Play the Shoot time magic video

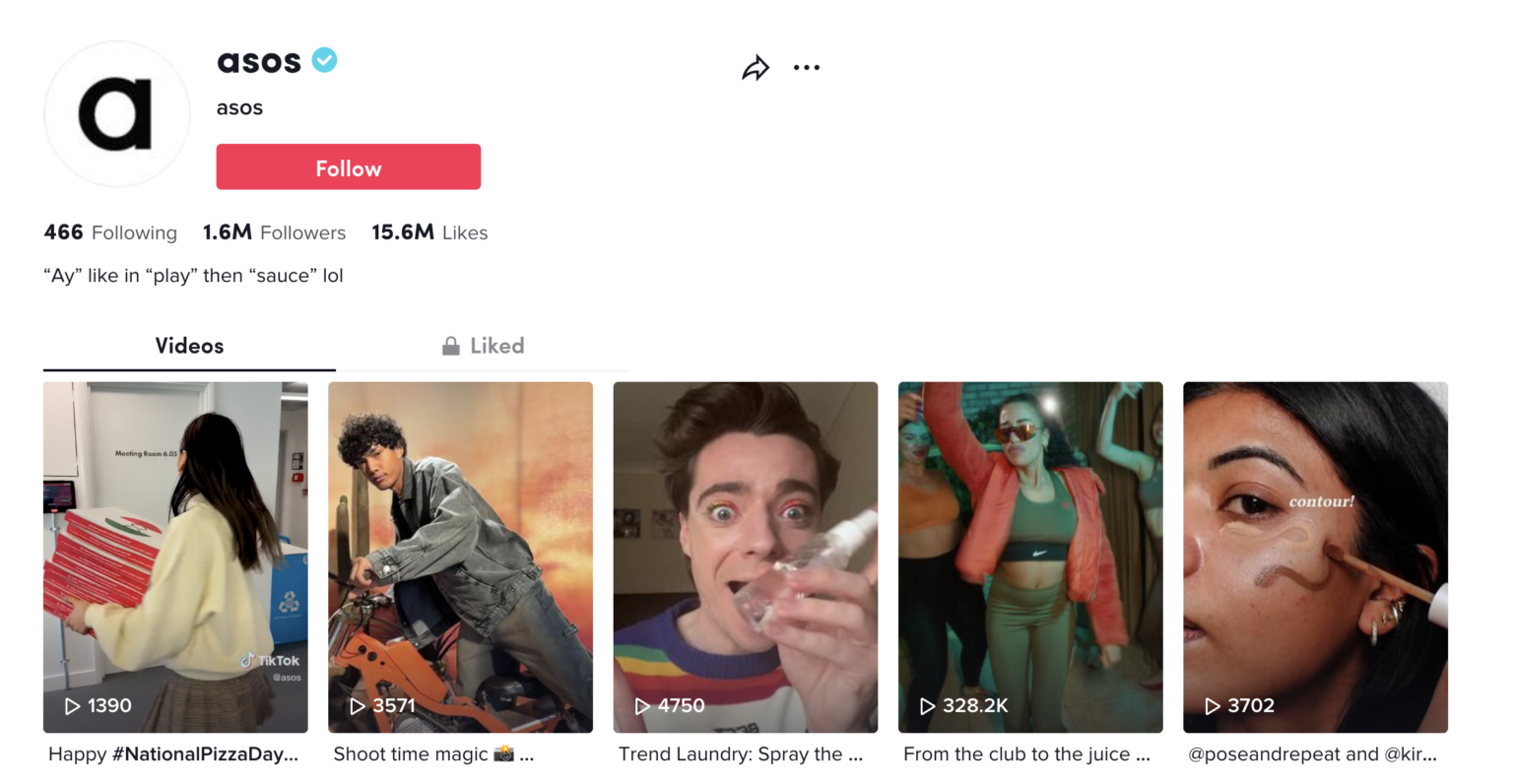(x=460, y=556)
